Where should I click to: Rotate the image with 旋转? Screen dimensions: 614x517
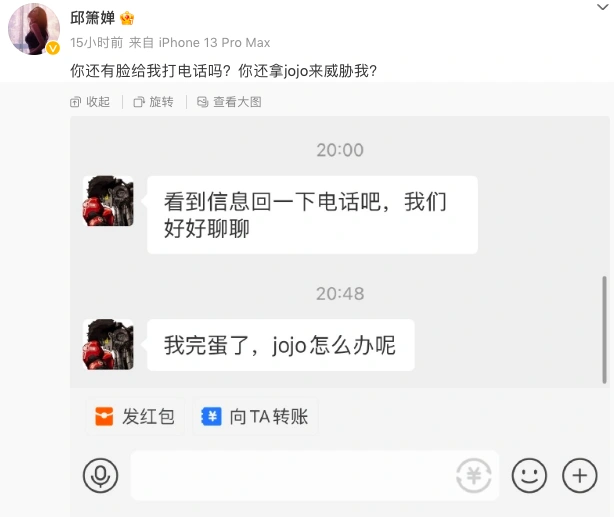coord(153,102)
